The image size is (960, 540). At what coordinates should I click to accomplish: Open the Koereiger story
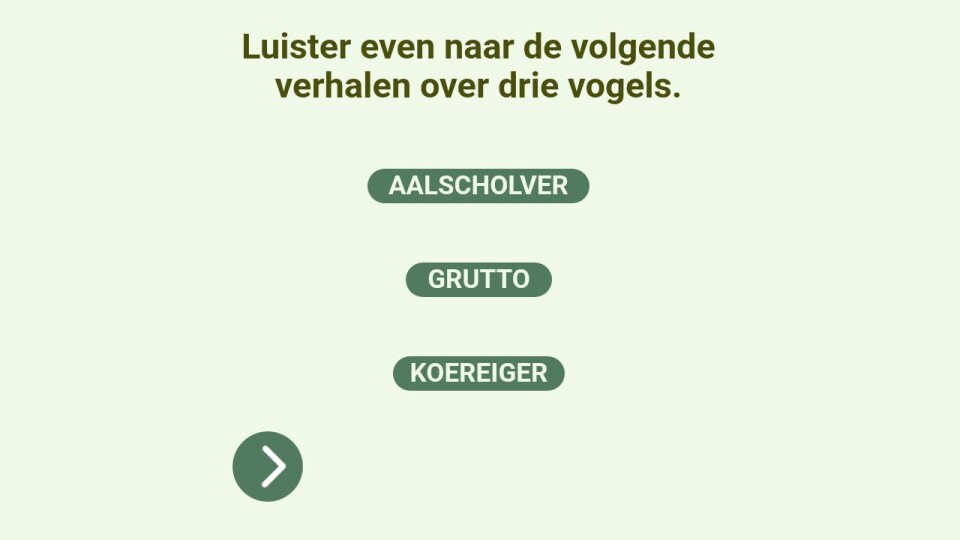click(478, 373)
